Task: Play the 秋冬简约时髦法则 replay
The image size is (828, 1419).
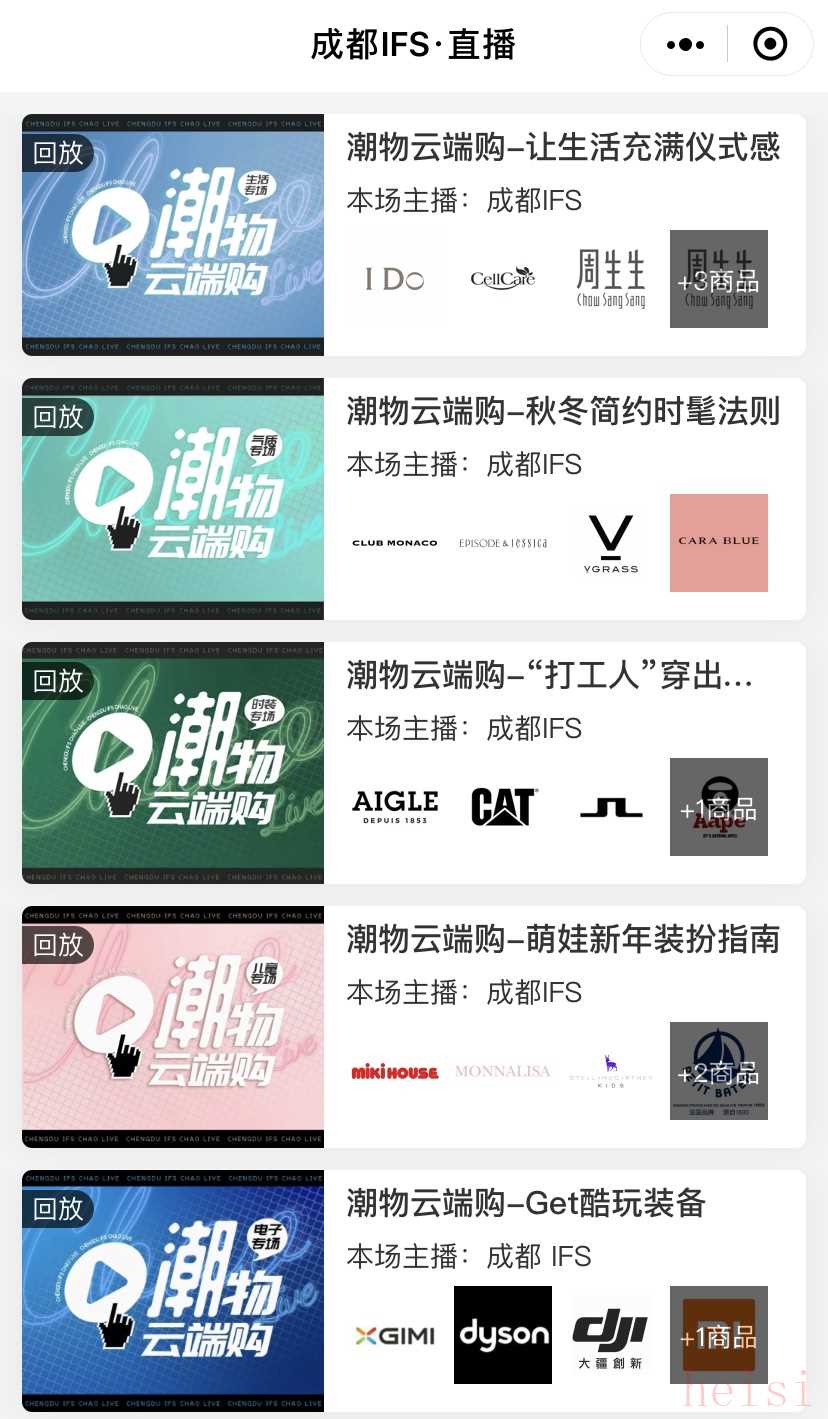Action: coord(173,499)
